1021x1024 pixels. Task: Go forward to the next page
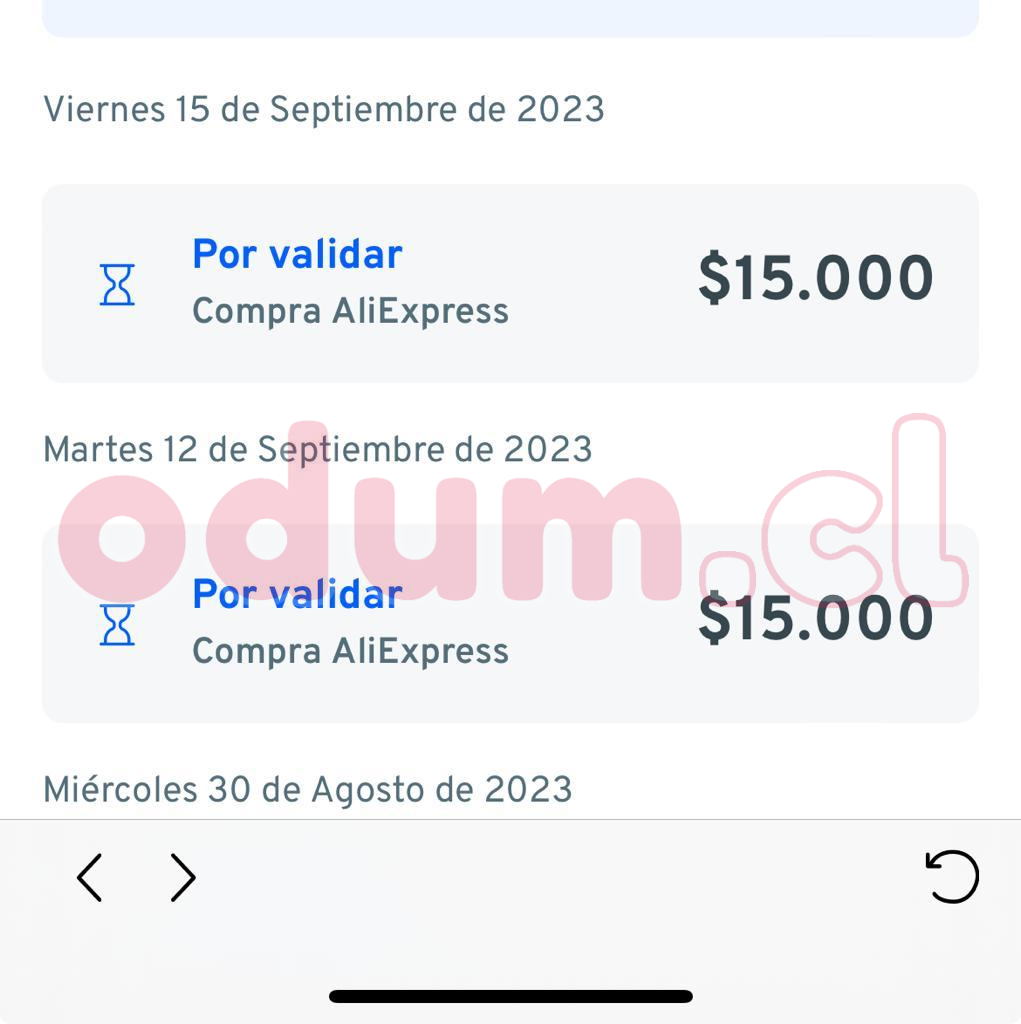tap(182, 878)
